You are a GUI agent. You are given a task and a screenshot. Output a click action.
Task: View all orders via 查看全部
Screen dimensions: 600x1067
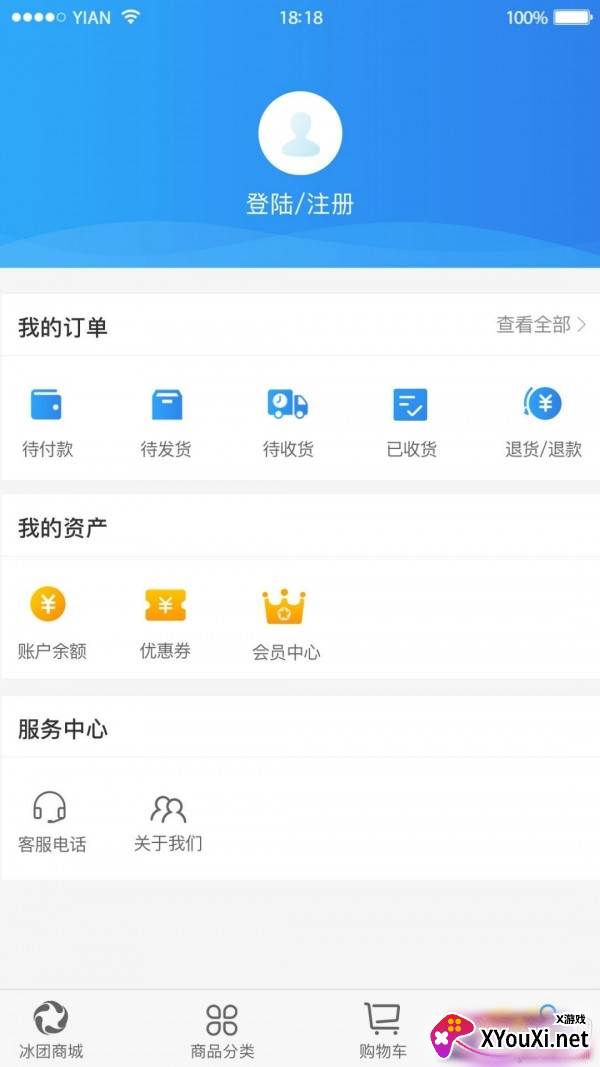(541, 325)
